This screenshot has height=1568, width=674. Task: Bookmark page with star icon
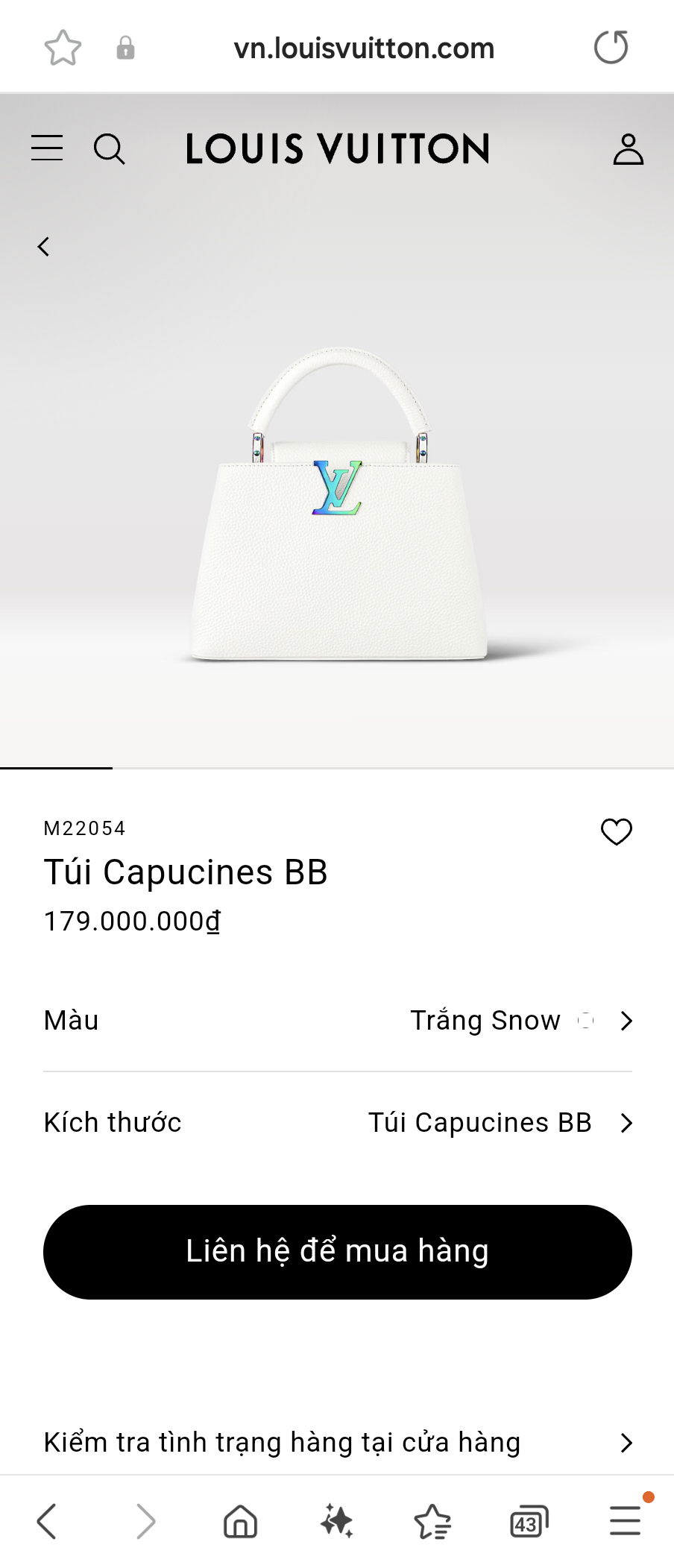(x=63, y=47)
